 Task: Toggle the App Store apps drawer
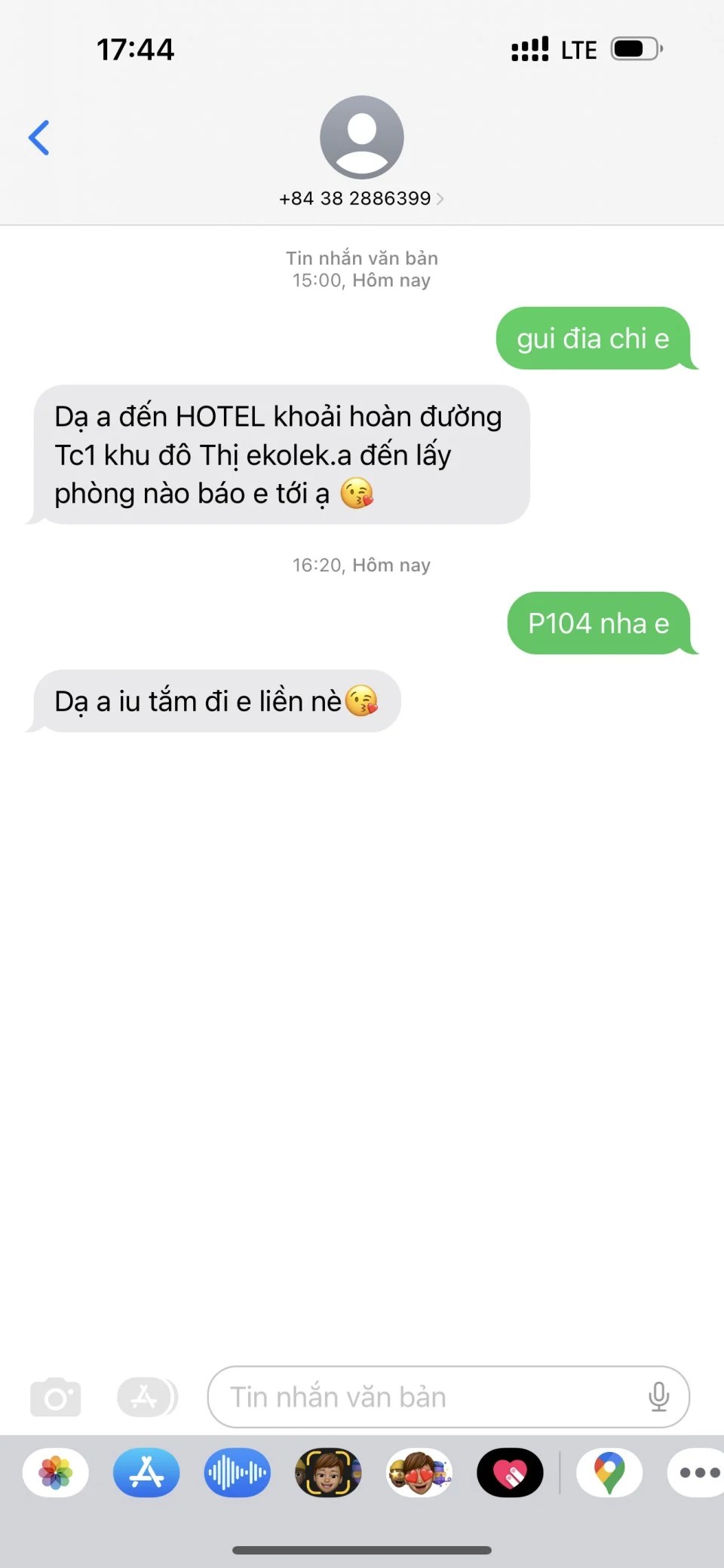[x=146, y=1397]
